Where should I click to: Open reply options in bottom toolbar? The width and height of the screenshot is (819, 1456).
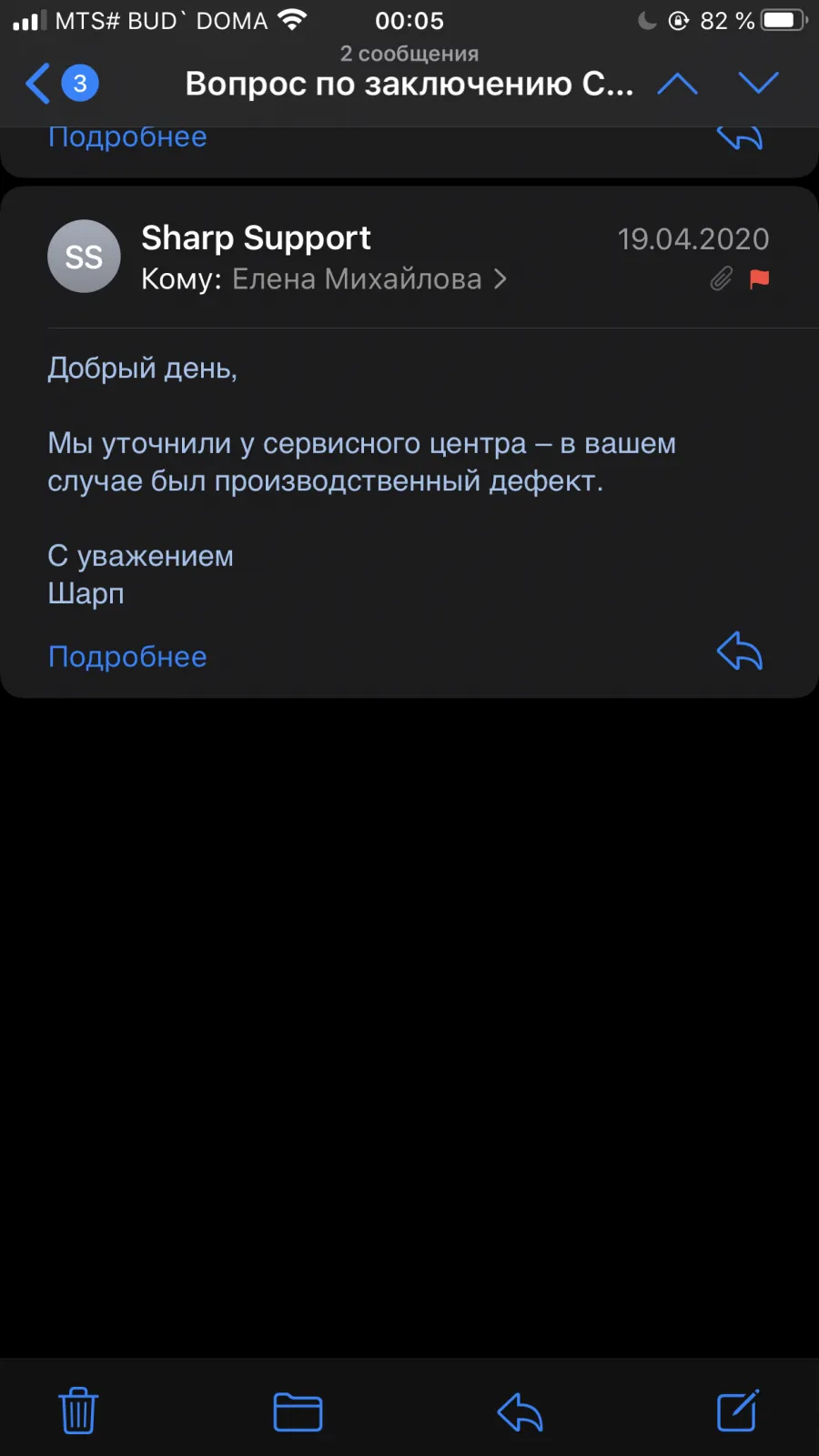[520, 1411]
